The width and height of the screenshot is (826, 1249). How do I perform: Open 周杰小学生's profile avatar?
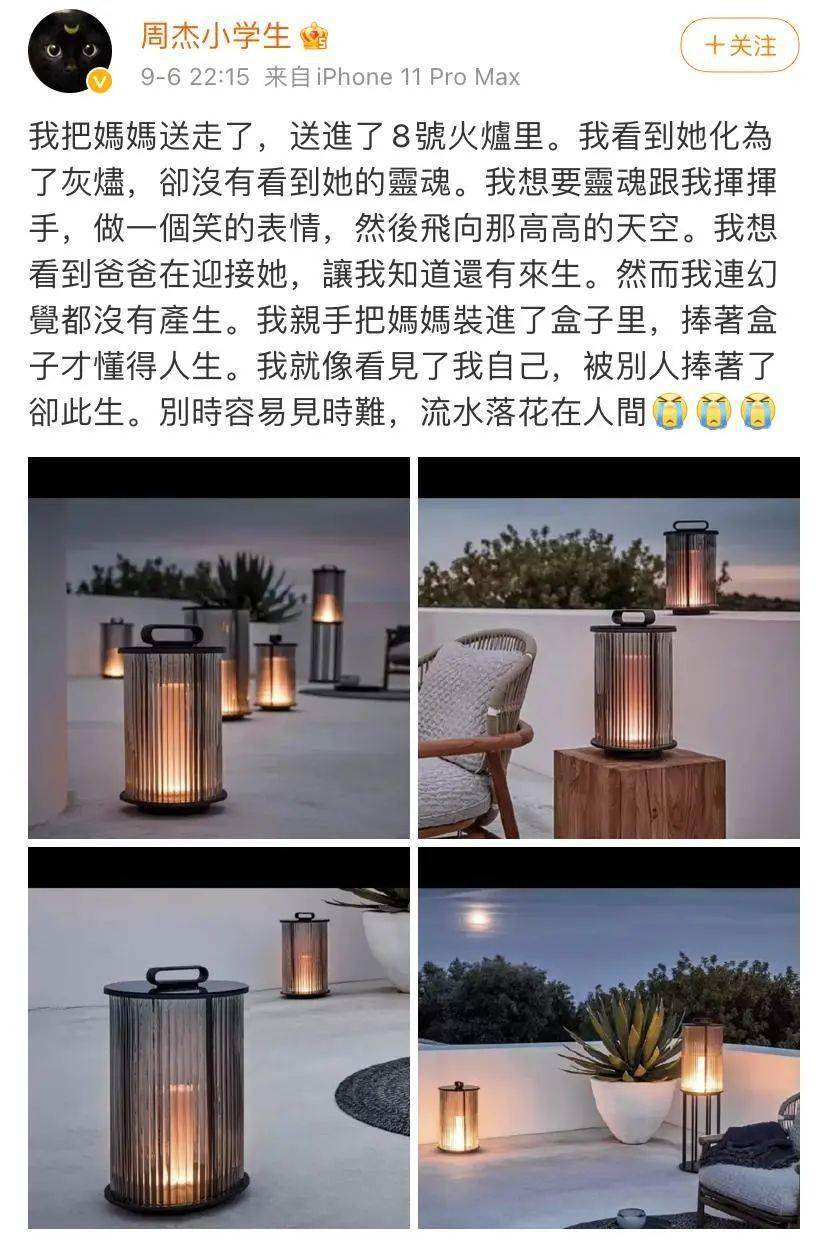tap(70, 52)
